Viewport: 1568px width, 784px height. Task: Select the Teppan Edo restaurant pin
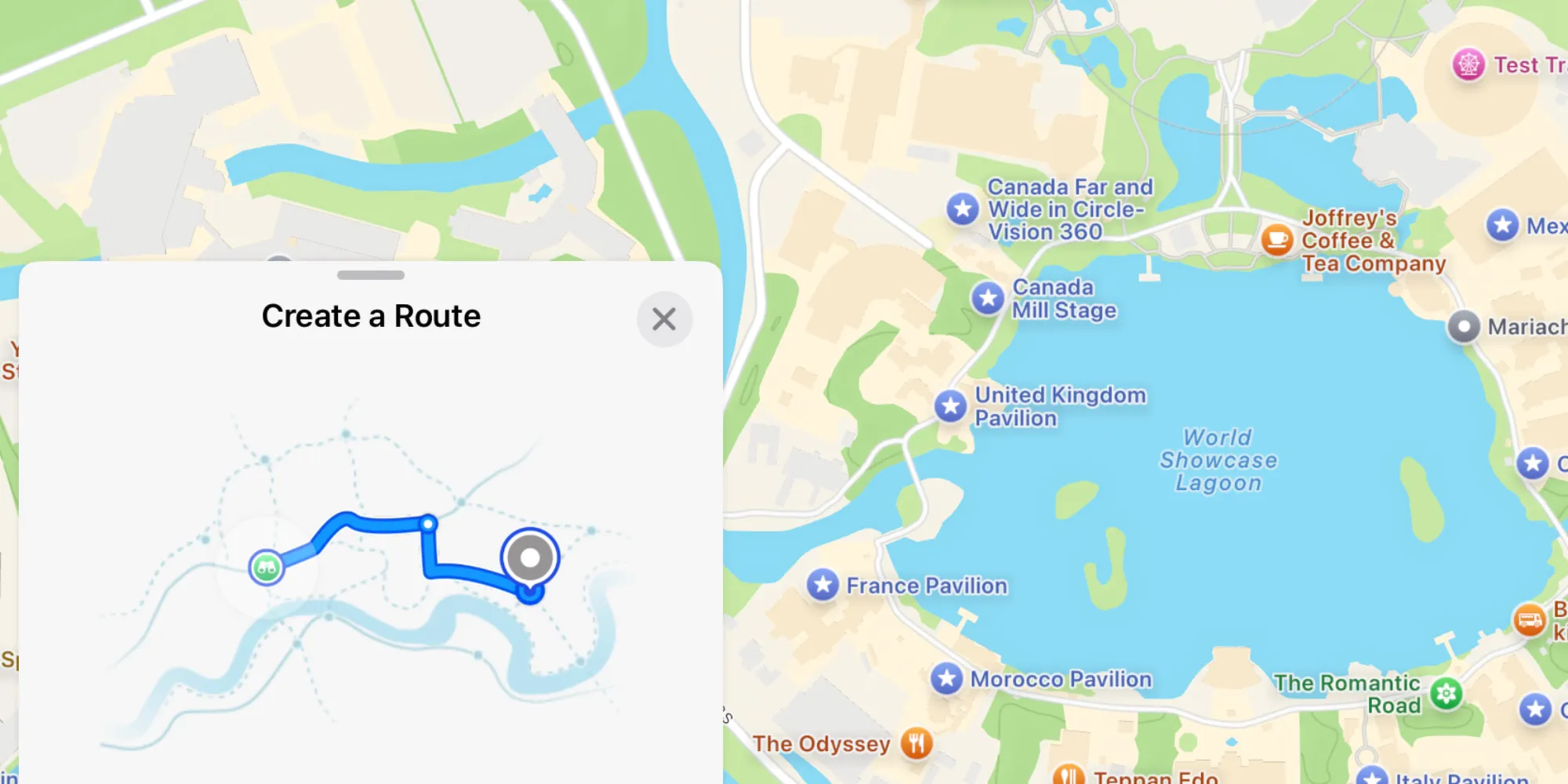[1068, 776]
